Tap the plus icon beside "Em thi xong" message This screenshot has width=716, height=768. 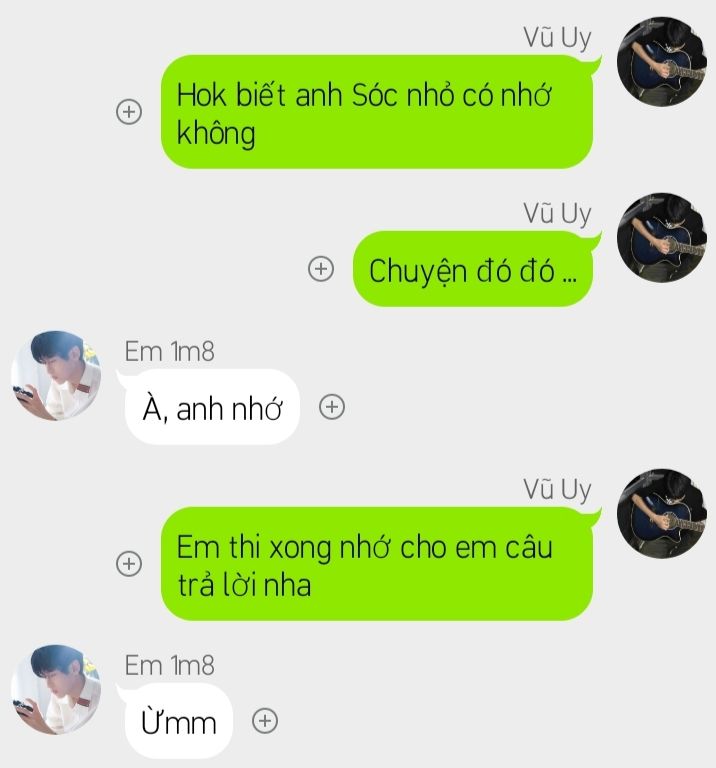pyautogui.click(x=128, y=564)
